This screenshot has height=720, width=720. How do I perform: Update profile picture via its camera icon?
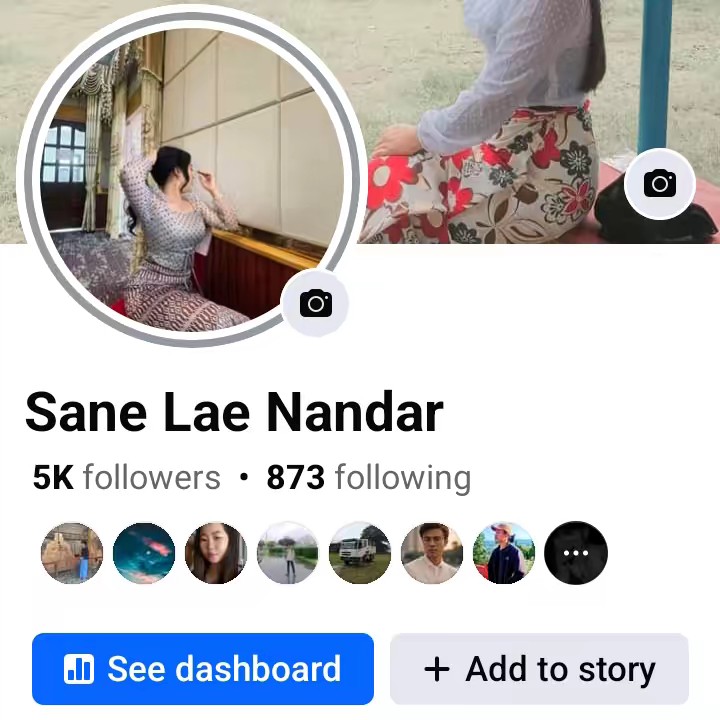[x=315, y=303]
